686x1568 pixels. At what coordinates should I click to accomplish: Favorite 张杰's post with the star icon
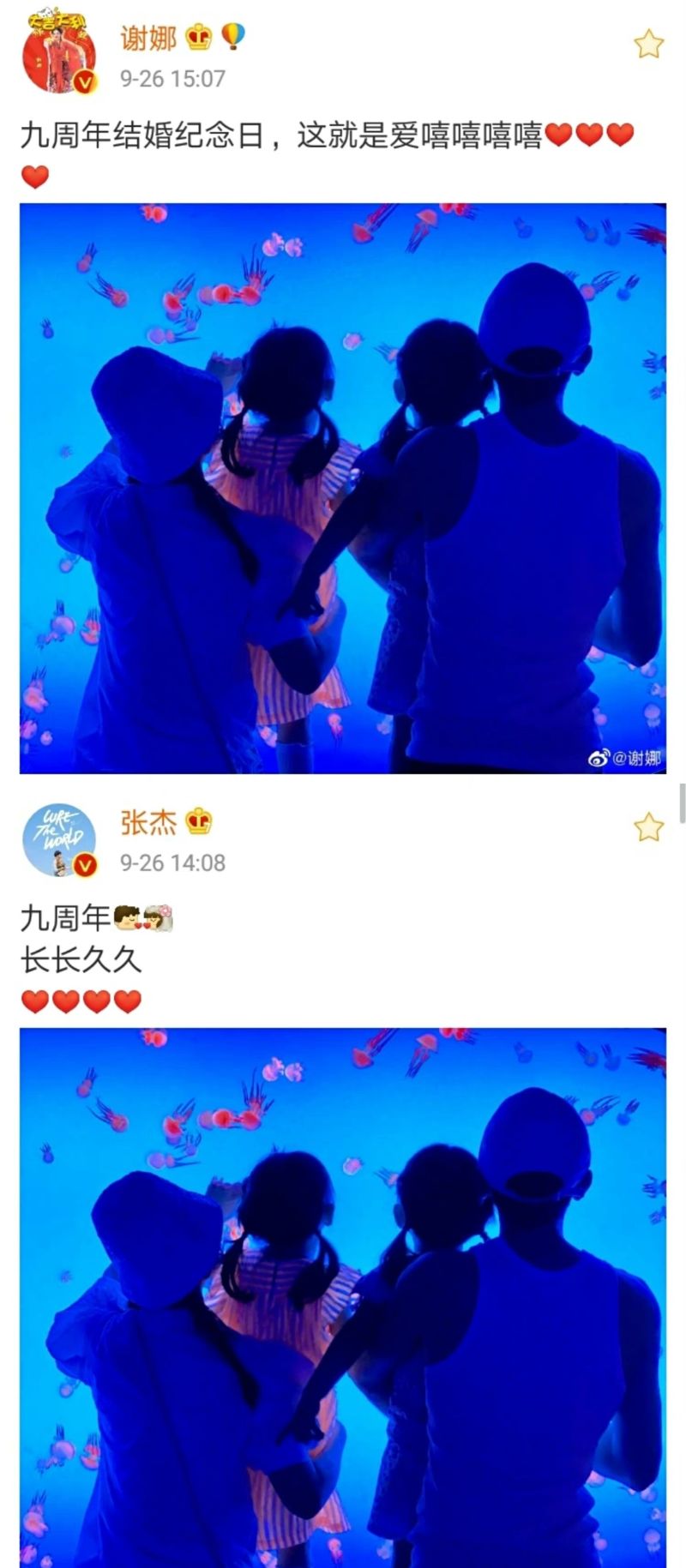tap(648, 827)
